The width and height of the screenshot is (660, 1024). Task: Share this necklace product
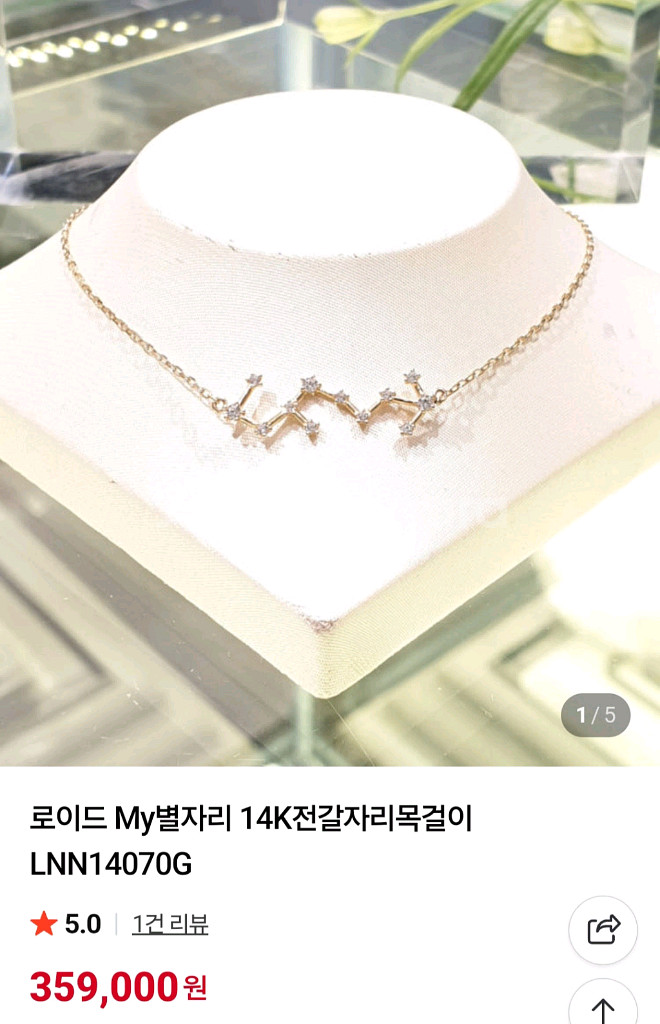[603, 930]
